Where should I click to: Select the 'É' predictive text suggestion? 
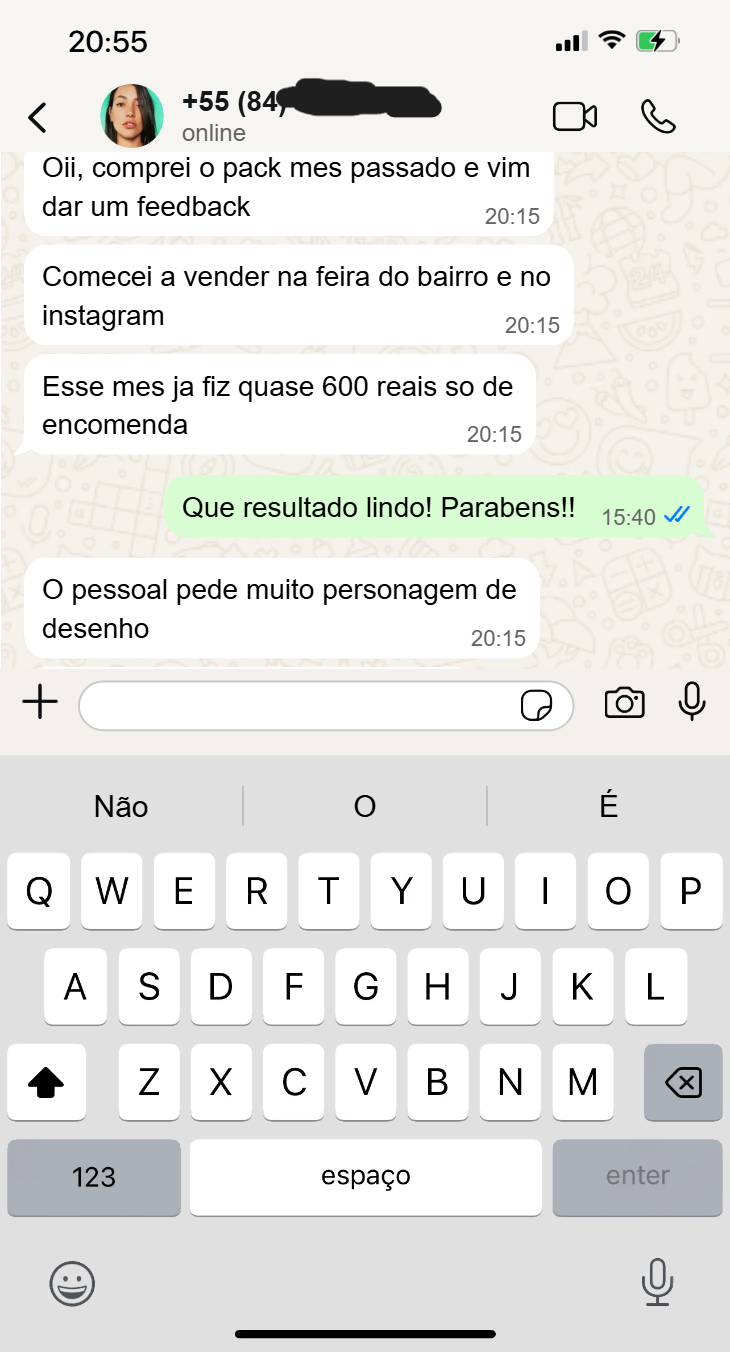[608, 806]
